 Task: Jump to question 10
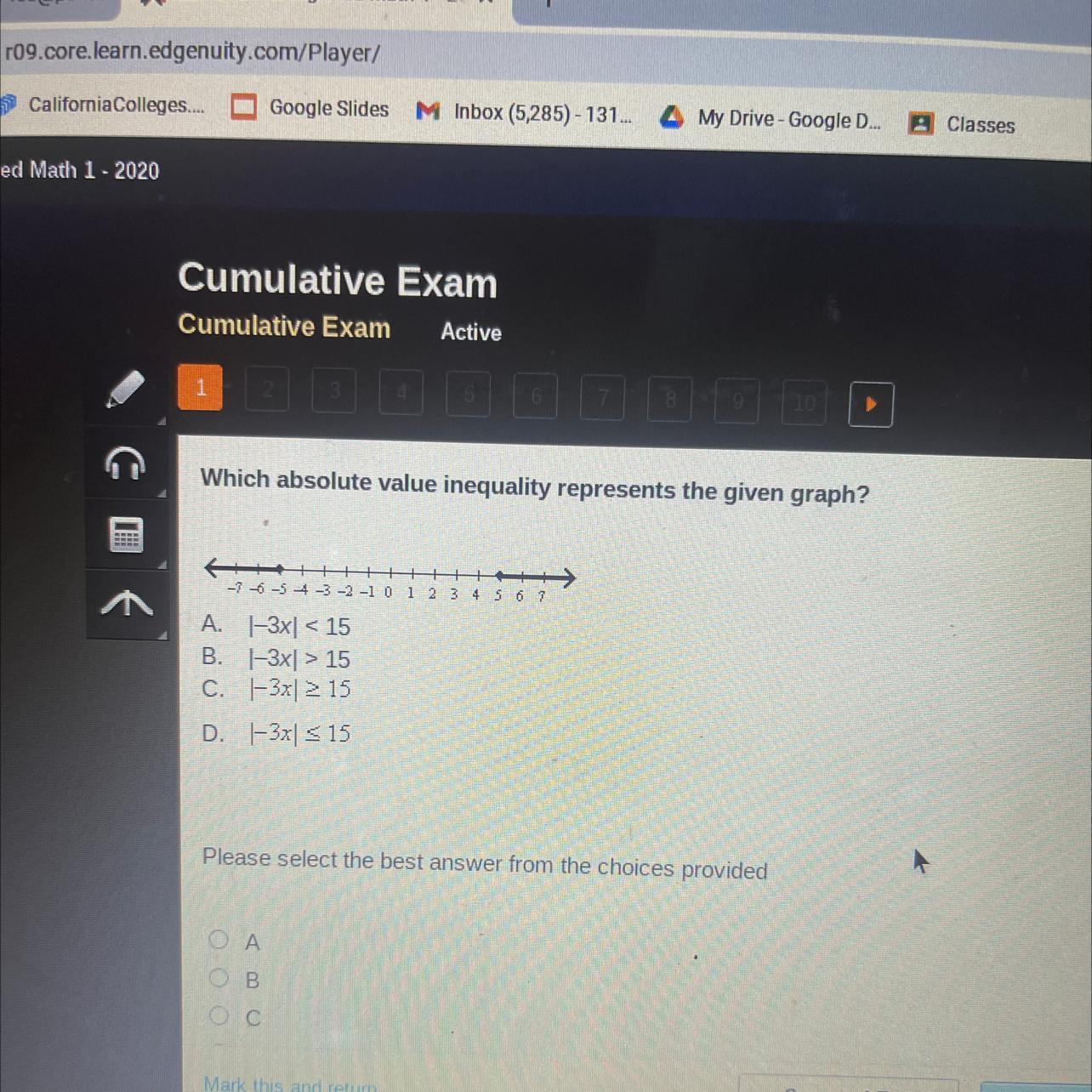[804, 402]
